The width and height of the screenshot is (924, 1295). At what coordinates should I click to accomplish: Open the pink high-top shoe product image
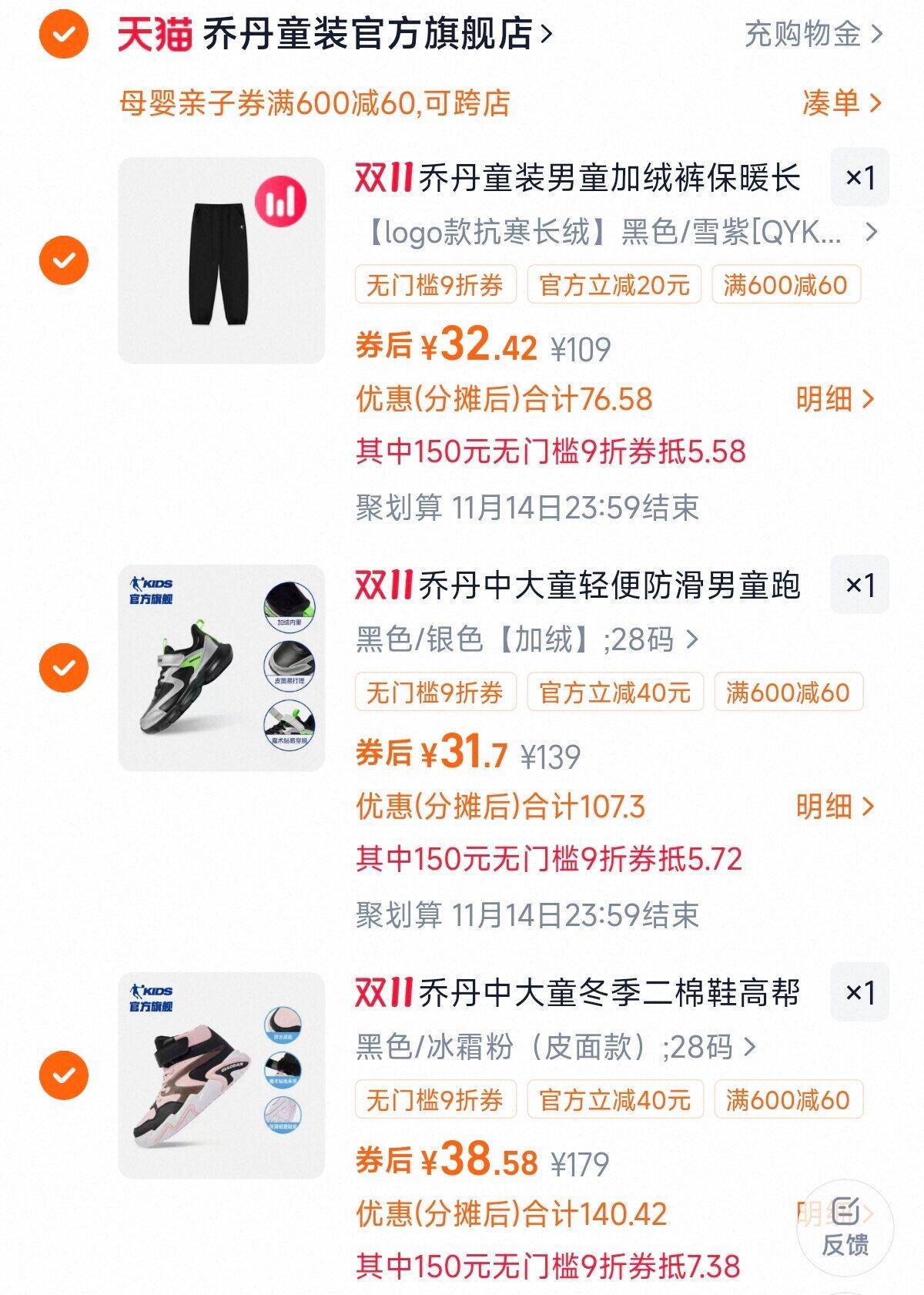[x=222, y=1075]
